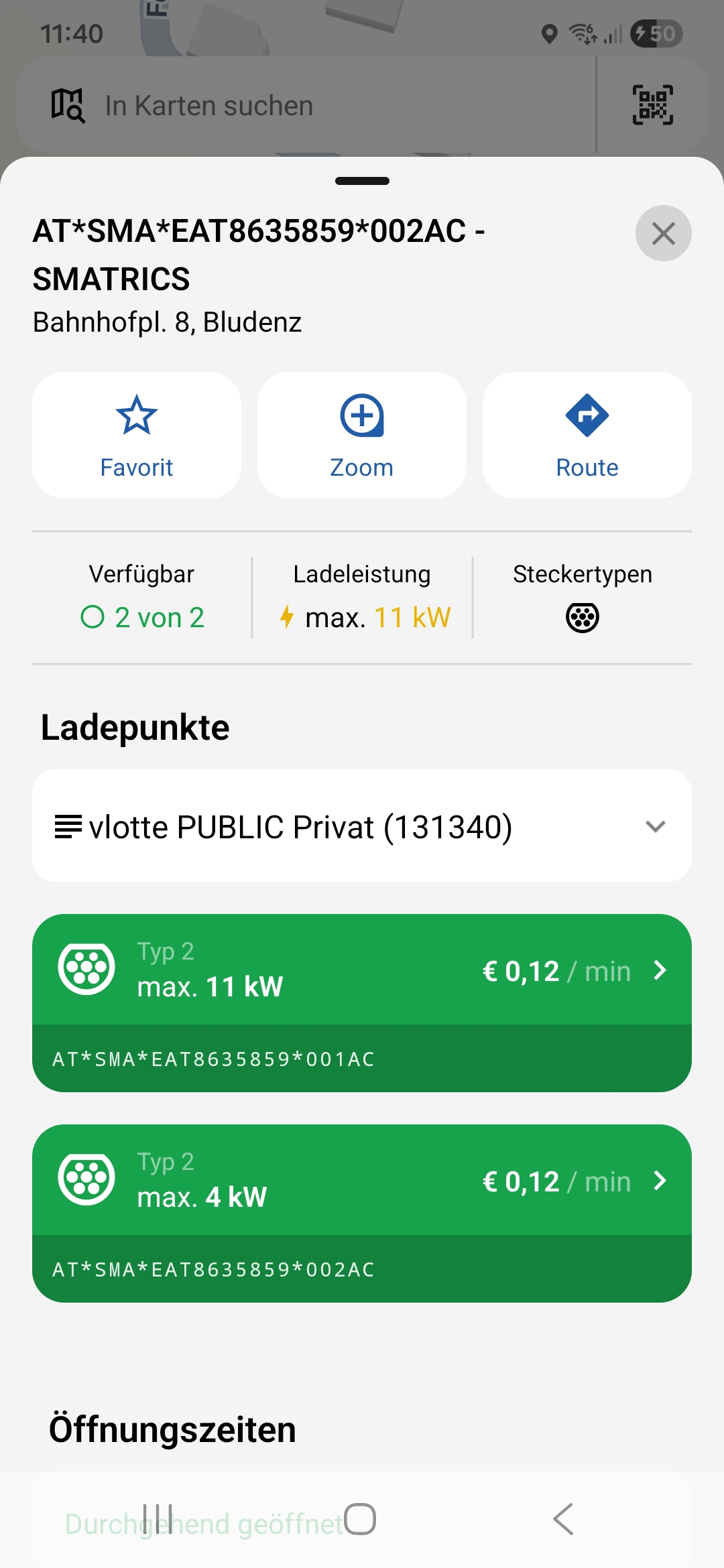Select the 4 kW charge point 002AC
Image resolution: width=724 pixels, height=1568 pixels.
click(x=362, y=1213)
